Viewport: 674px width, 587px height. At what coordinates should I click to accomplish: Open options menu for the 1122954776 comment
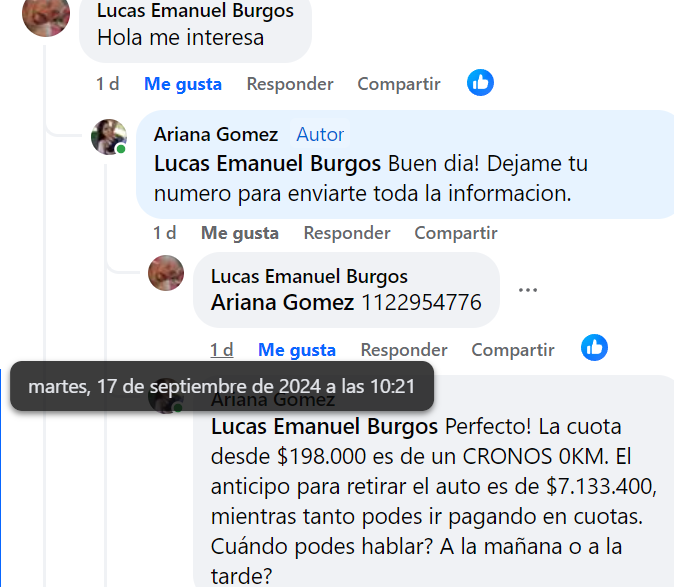(528, 290)
